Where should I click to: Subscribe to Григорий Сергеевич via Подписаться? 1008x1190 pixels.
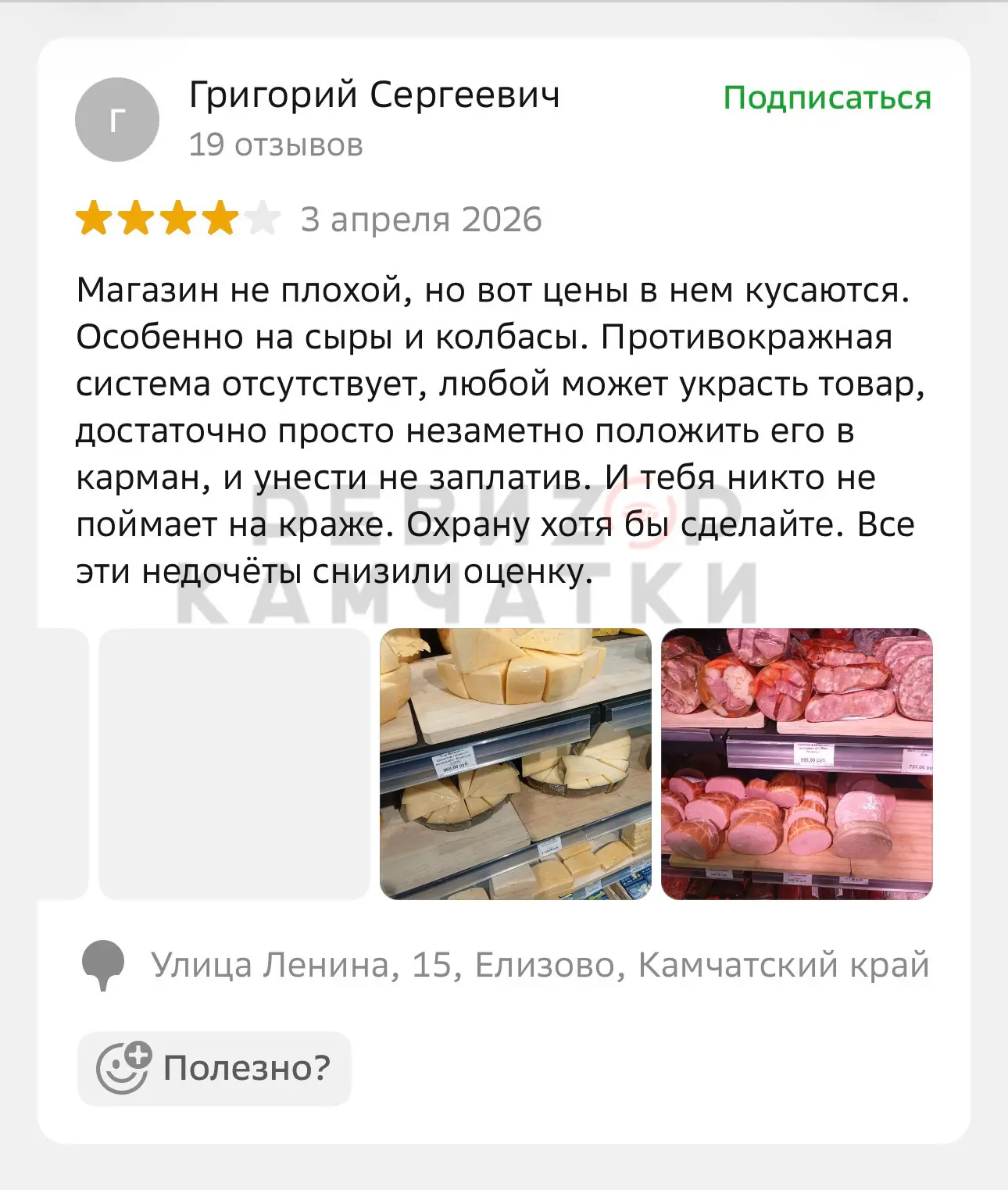click(x=827, y=98)
